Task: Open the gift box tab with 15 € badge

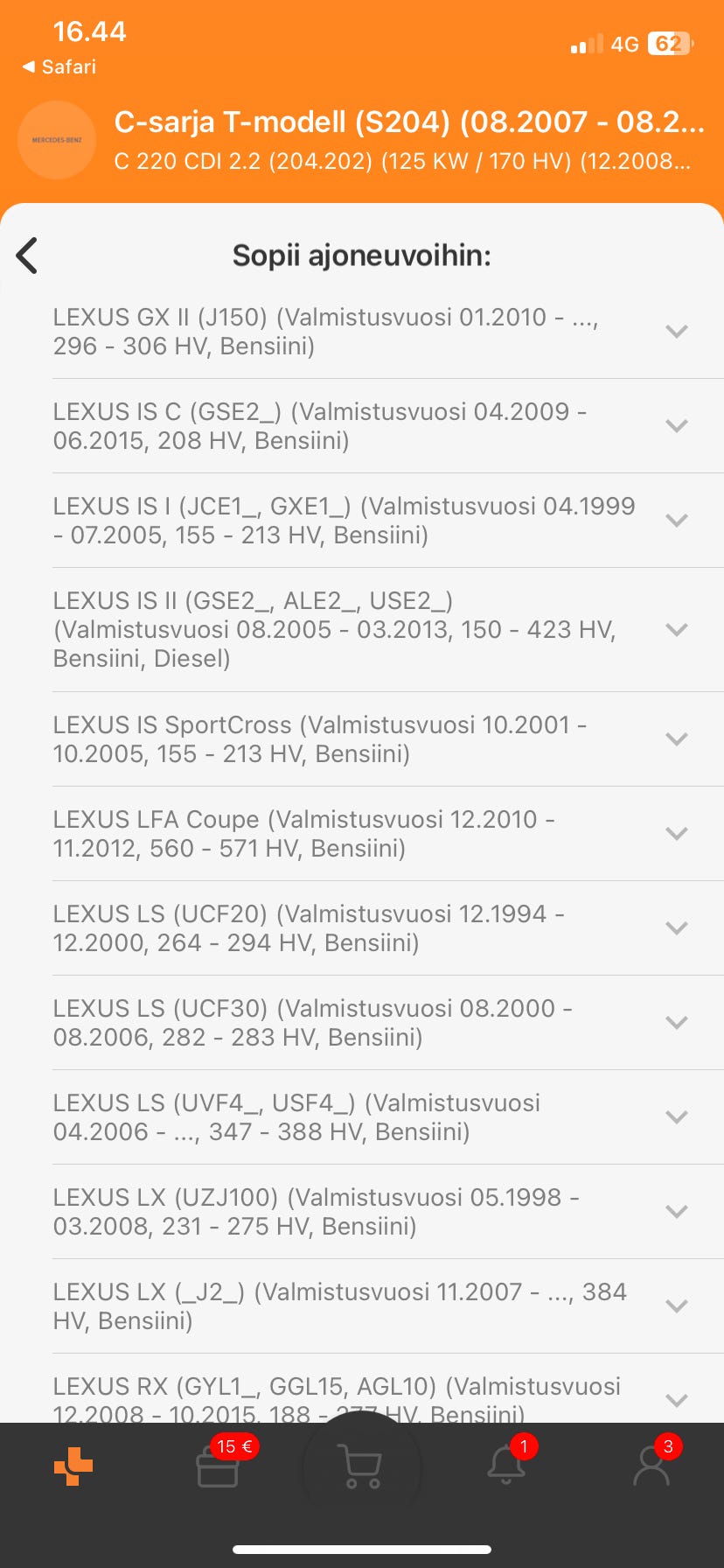Action: [x=218, y=1466]
